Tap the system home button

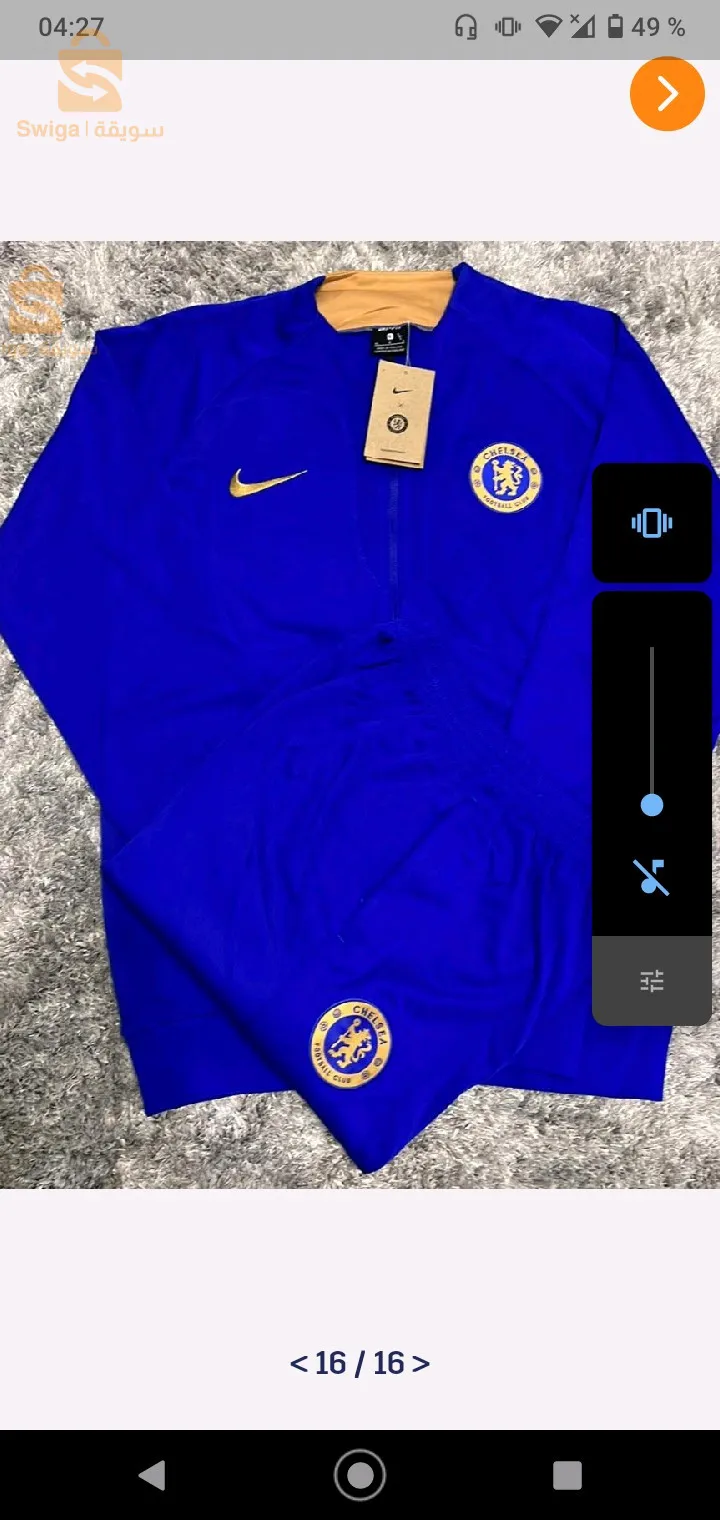tap(360, 1475)
